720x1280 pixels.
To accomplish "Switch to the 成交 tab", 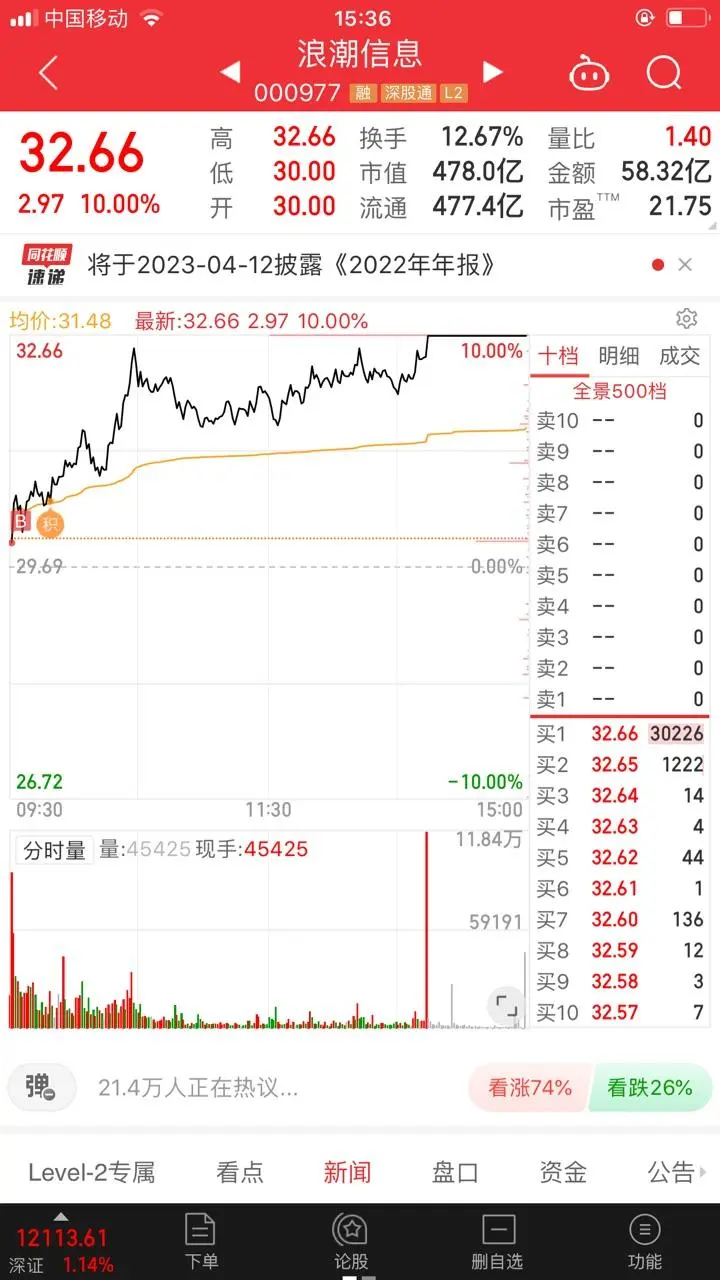I will [679, 356].
